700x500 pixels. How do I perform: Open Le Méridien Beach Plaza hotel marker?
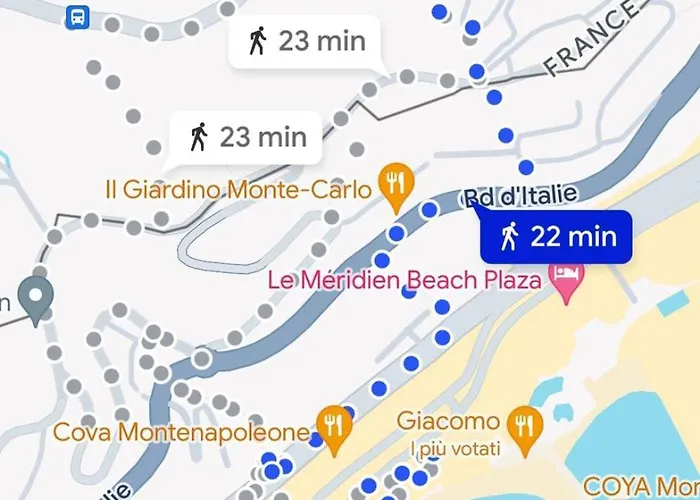[x=569, y=281]
